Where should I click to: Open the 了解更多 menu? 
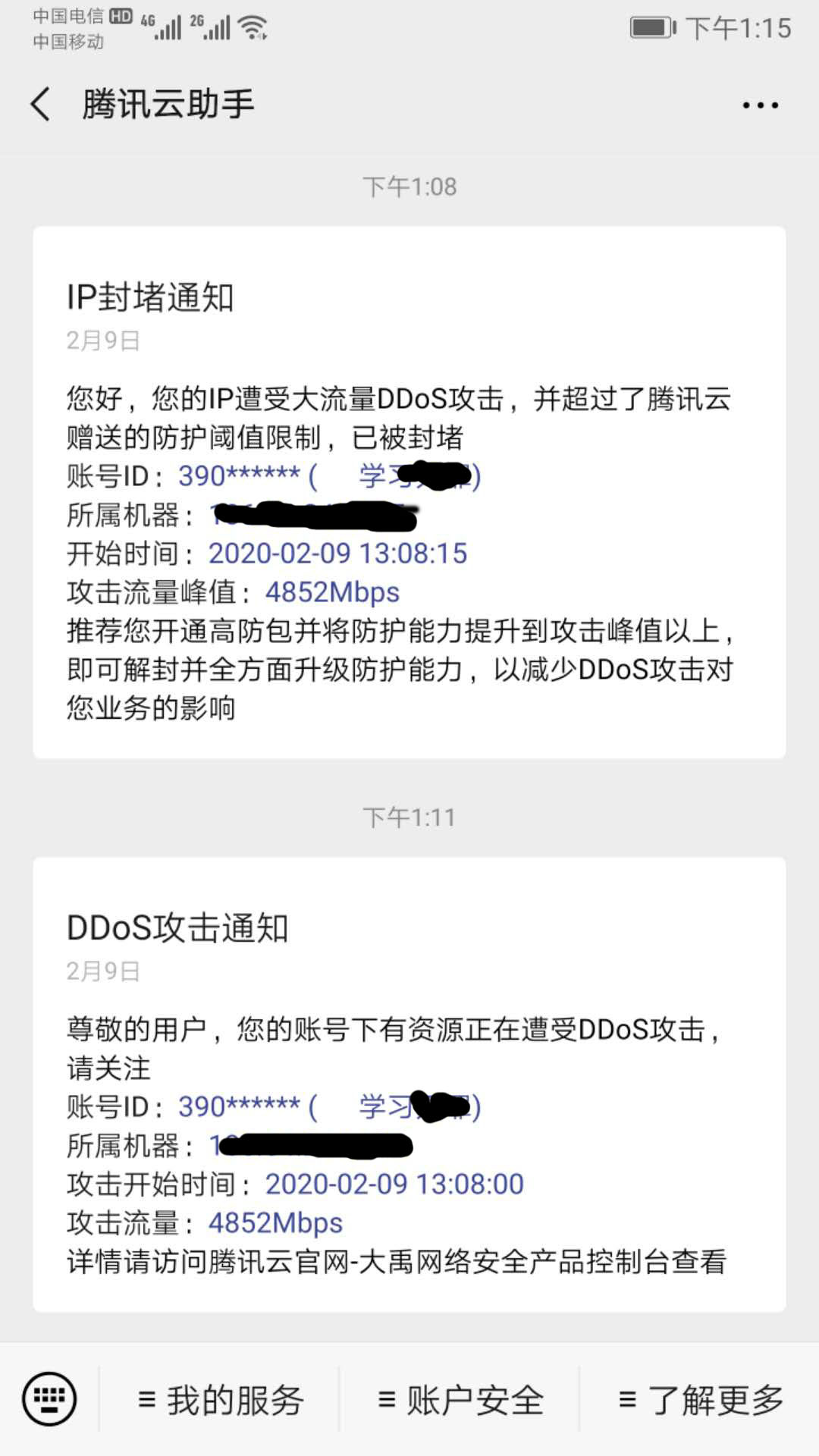click(x=700, y=1400)
